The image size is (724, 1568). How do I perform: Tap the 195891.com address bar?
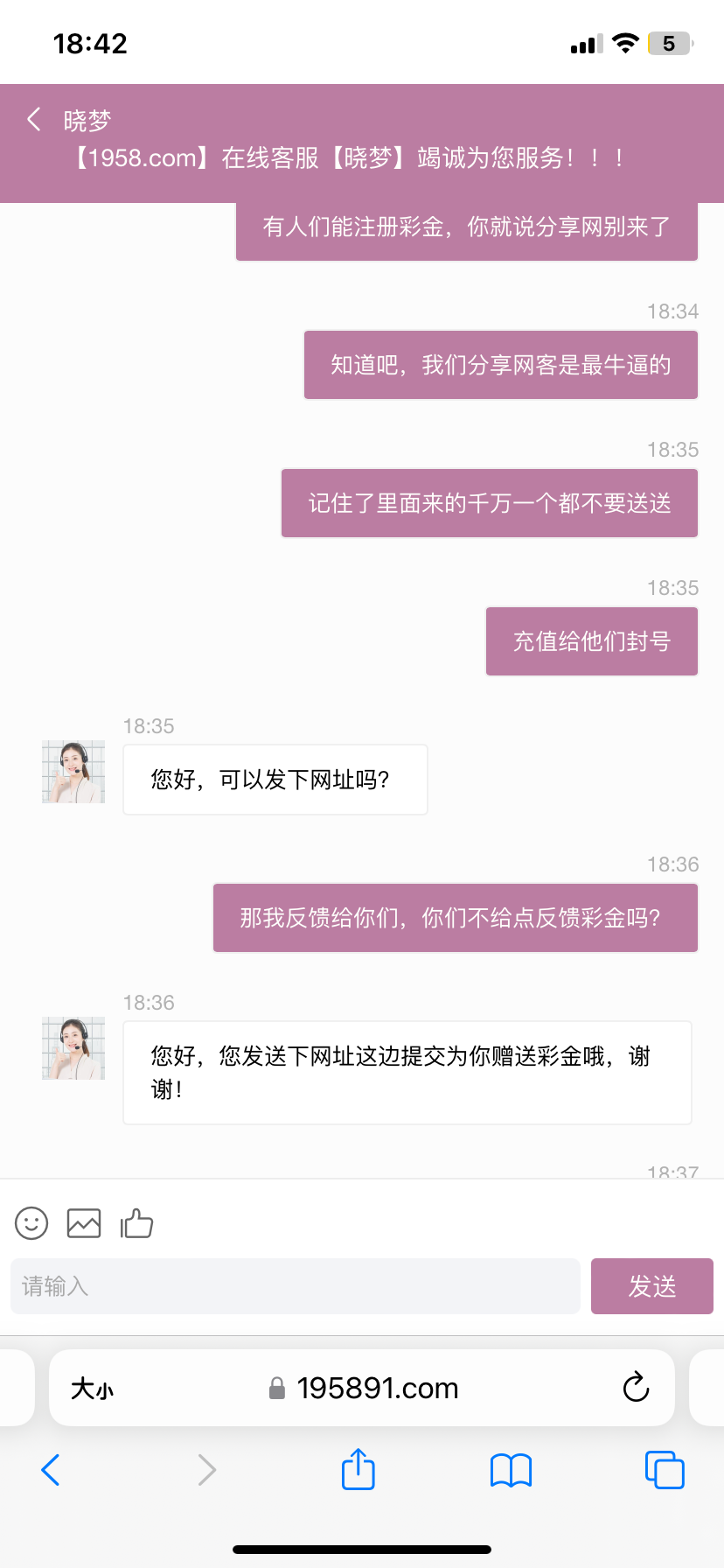[378, 1387]
